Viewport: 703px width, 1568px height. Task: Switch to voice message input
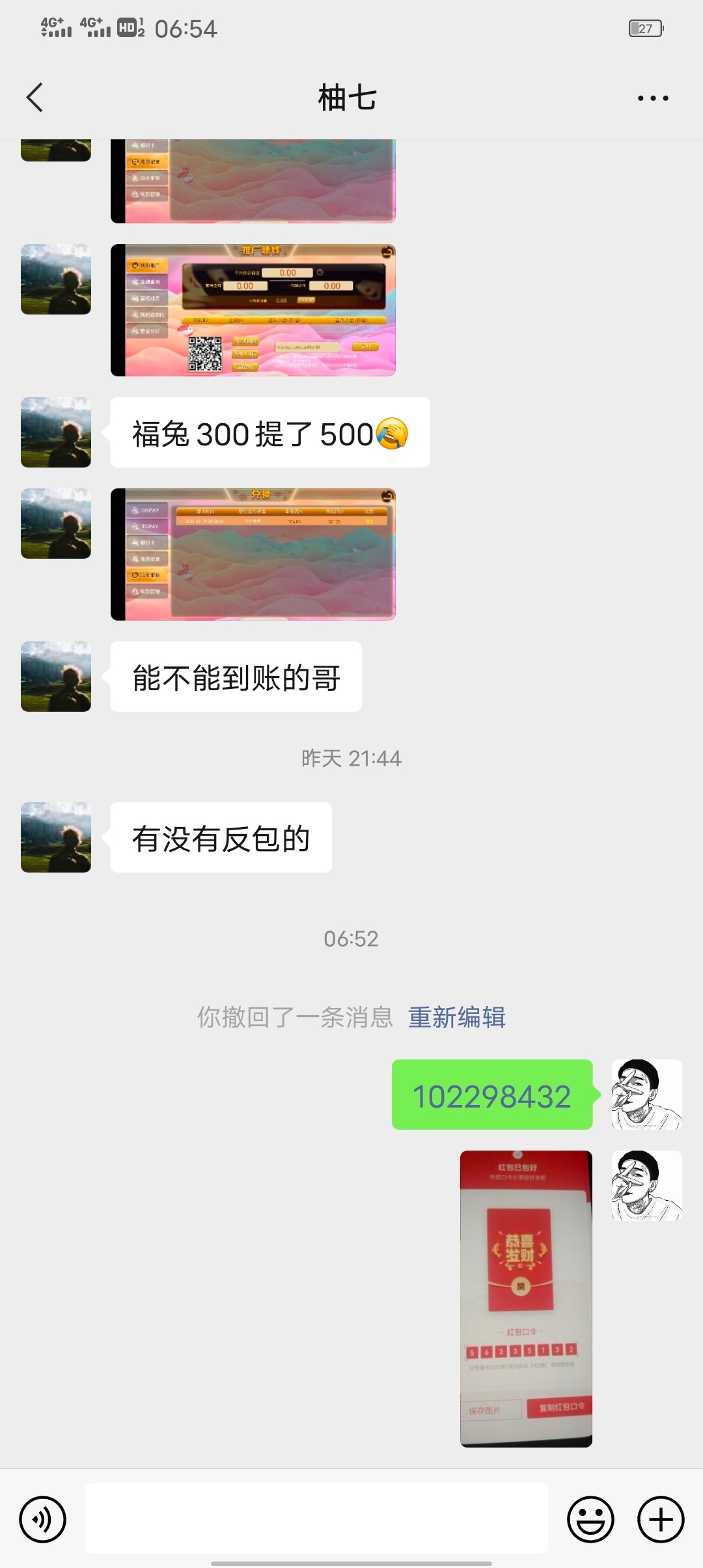click(x=43, y=1520)
